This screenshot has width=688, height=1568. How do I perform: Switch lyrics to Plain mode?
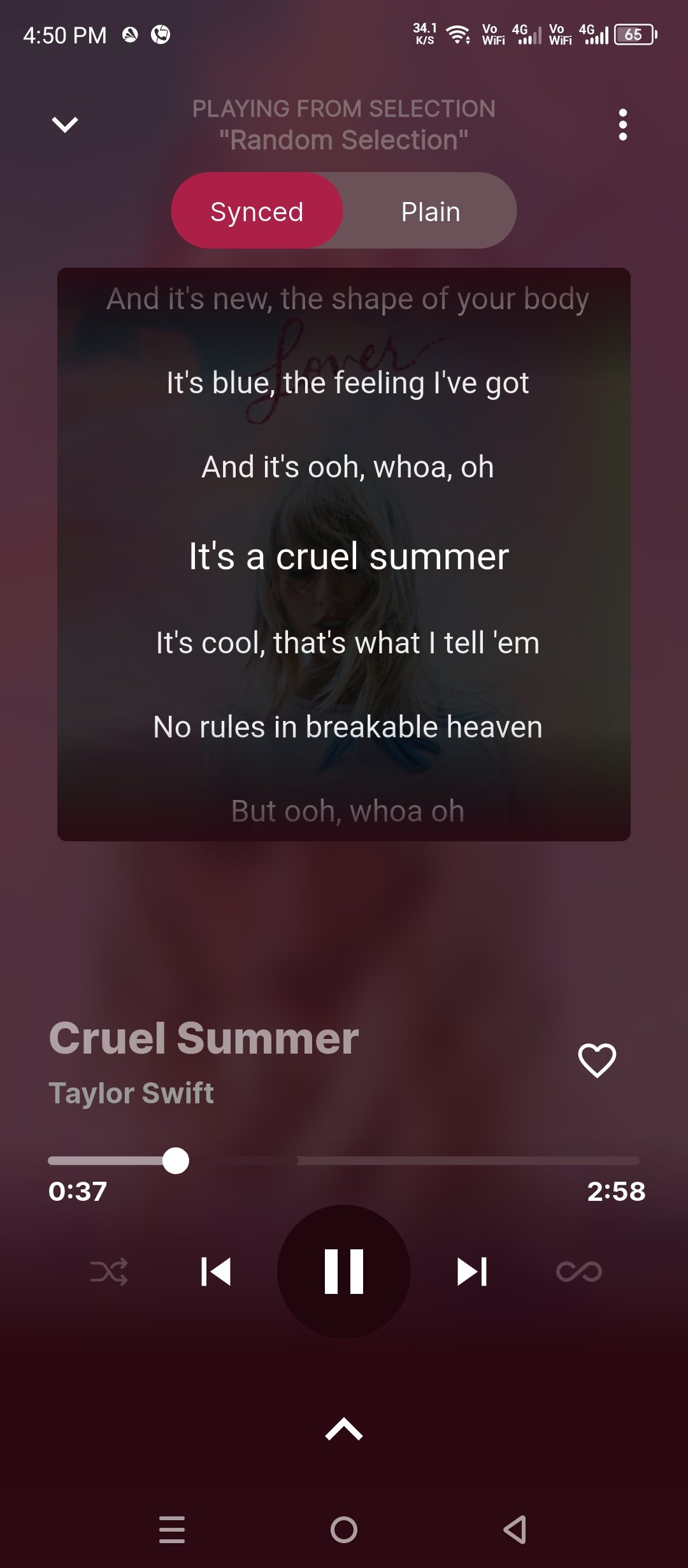pos(429,210)
